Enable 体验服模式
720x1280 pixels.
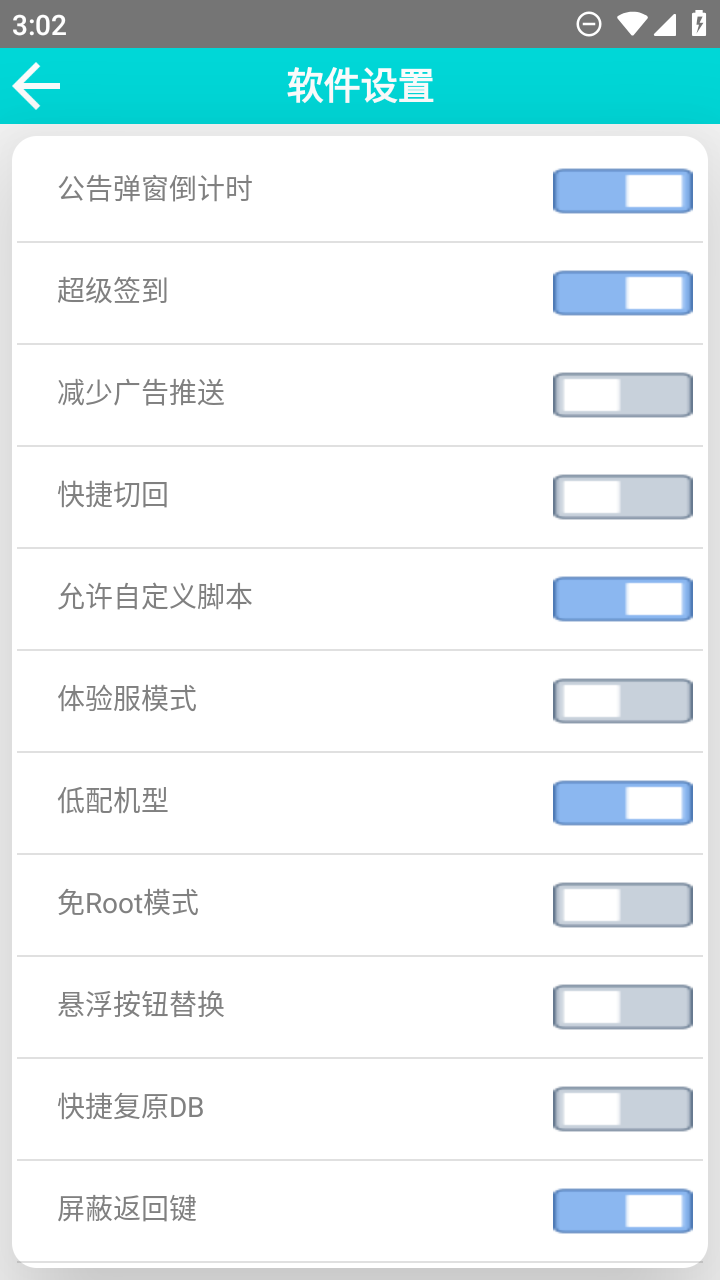[622, 700]
